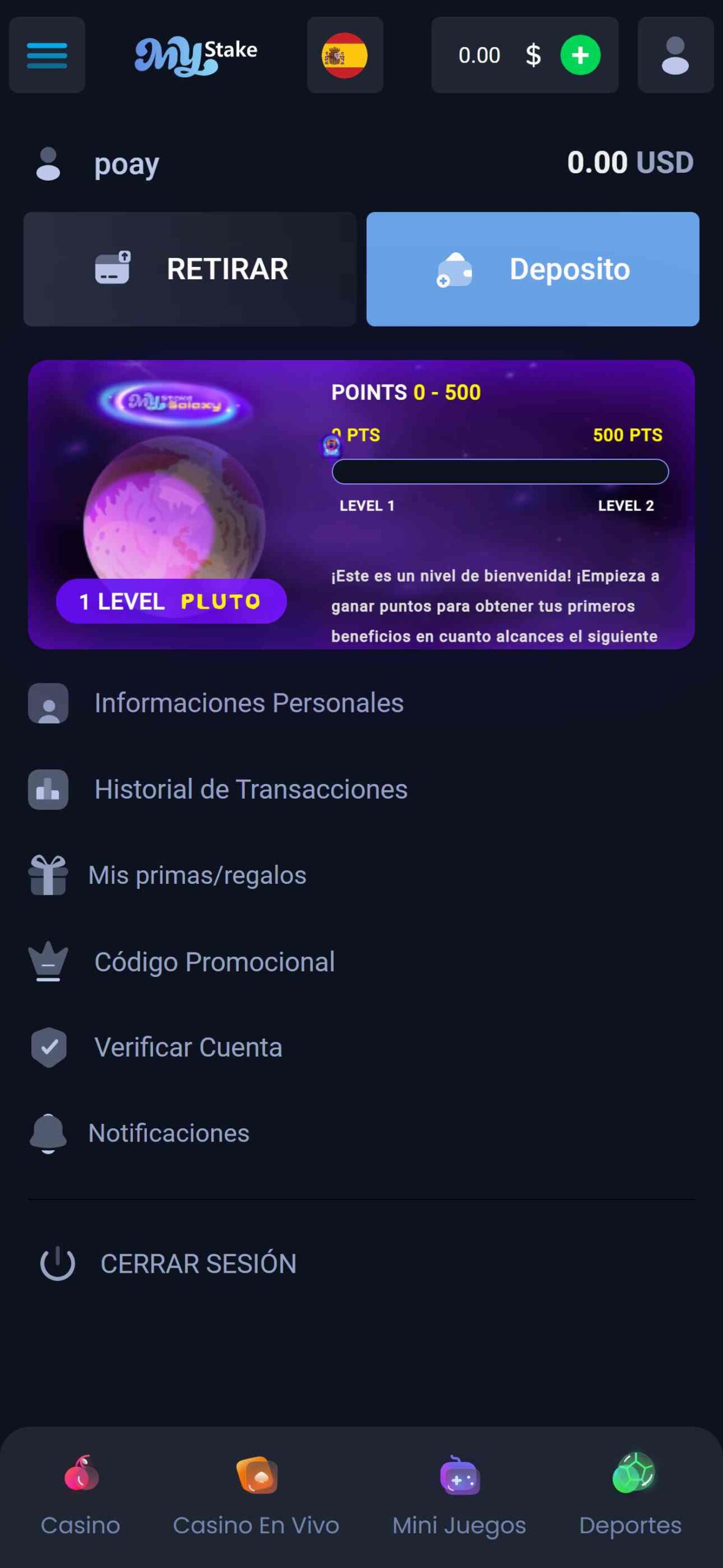The image size is (723, 1568).
Task: Open Informaciones Personales
Action: point(248,703)
